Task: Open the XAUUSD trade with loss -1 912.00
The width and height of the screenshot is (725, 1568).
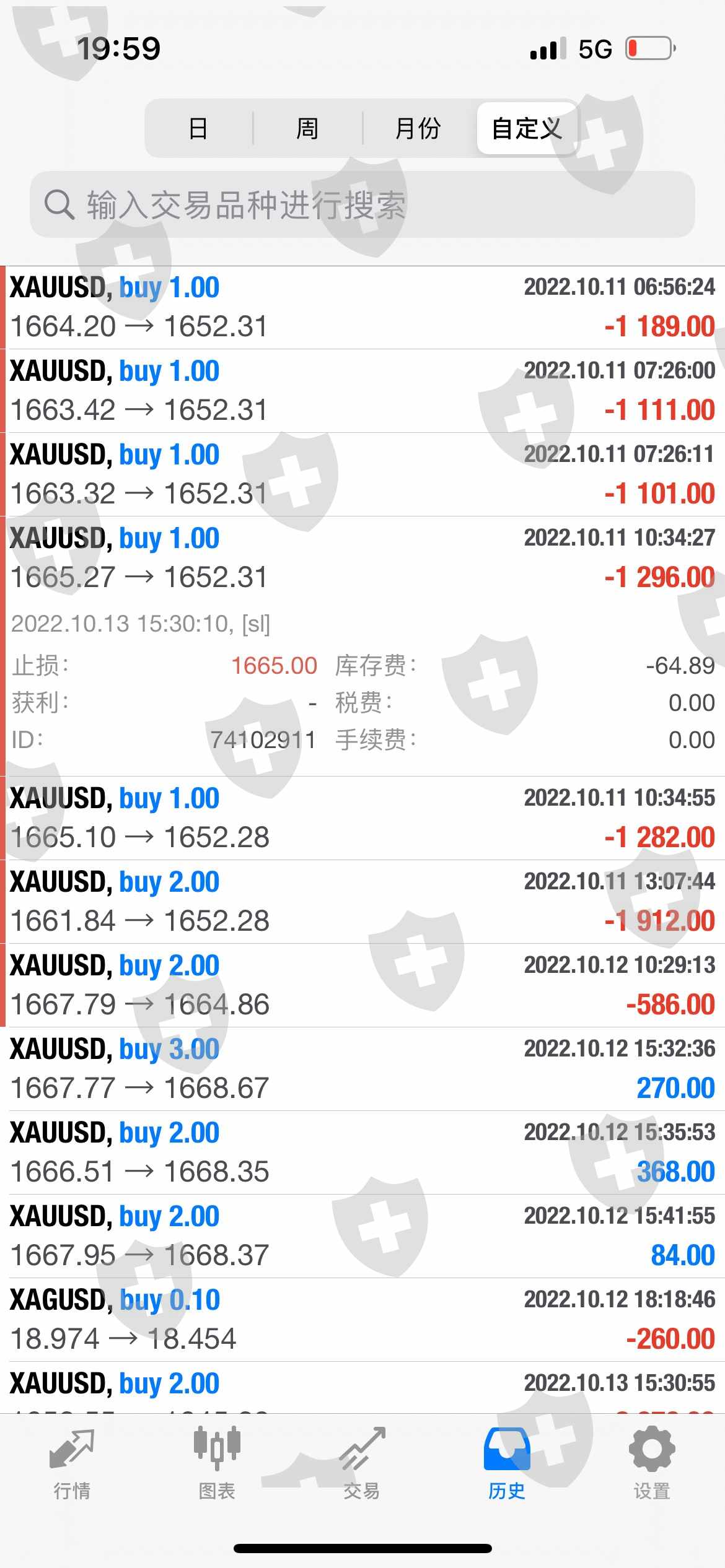Action: pos(362,902)
